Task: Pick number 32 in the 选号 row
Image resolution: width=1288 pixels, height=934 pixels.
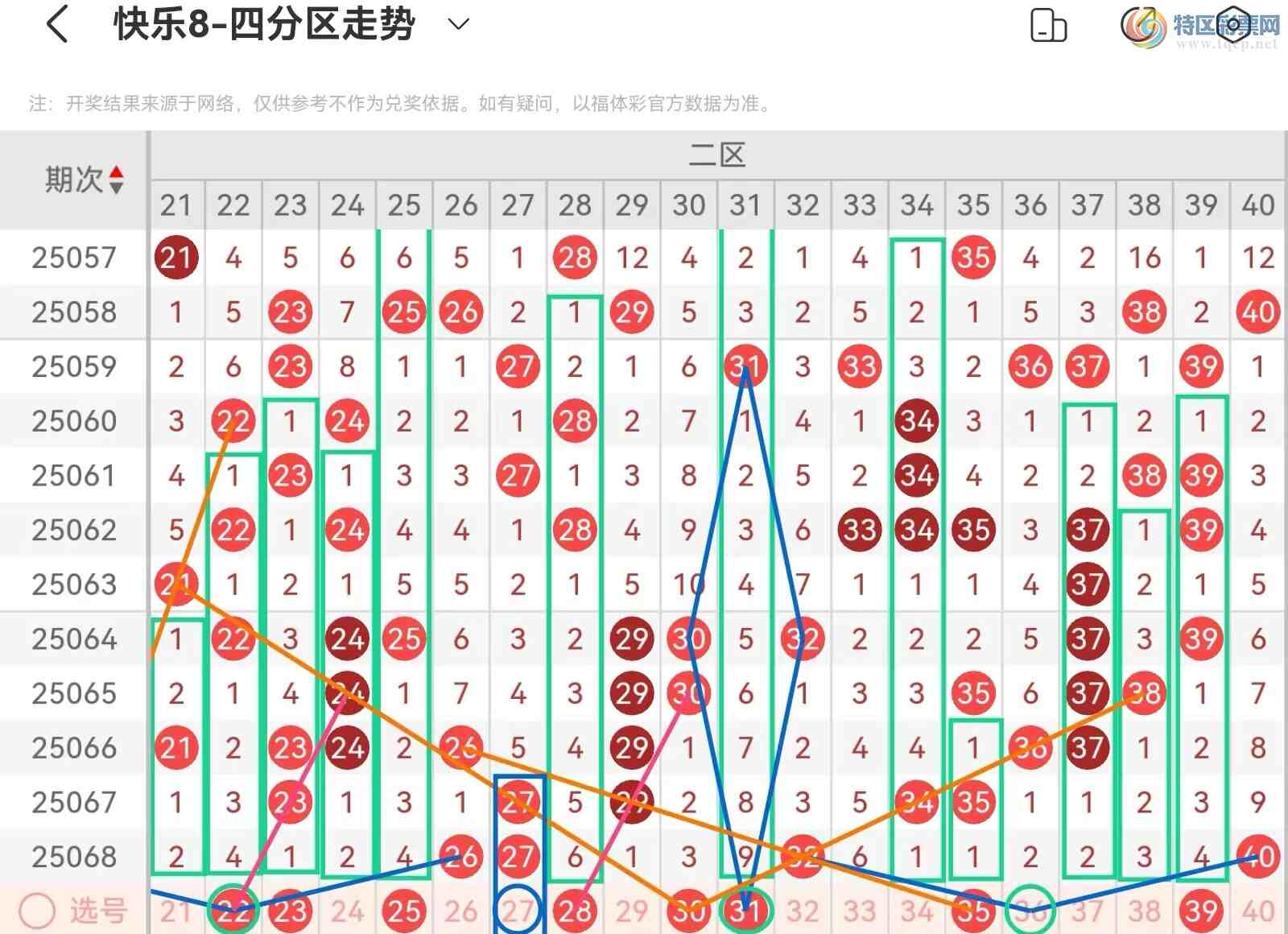Action: pos(803,911)
